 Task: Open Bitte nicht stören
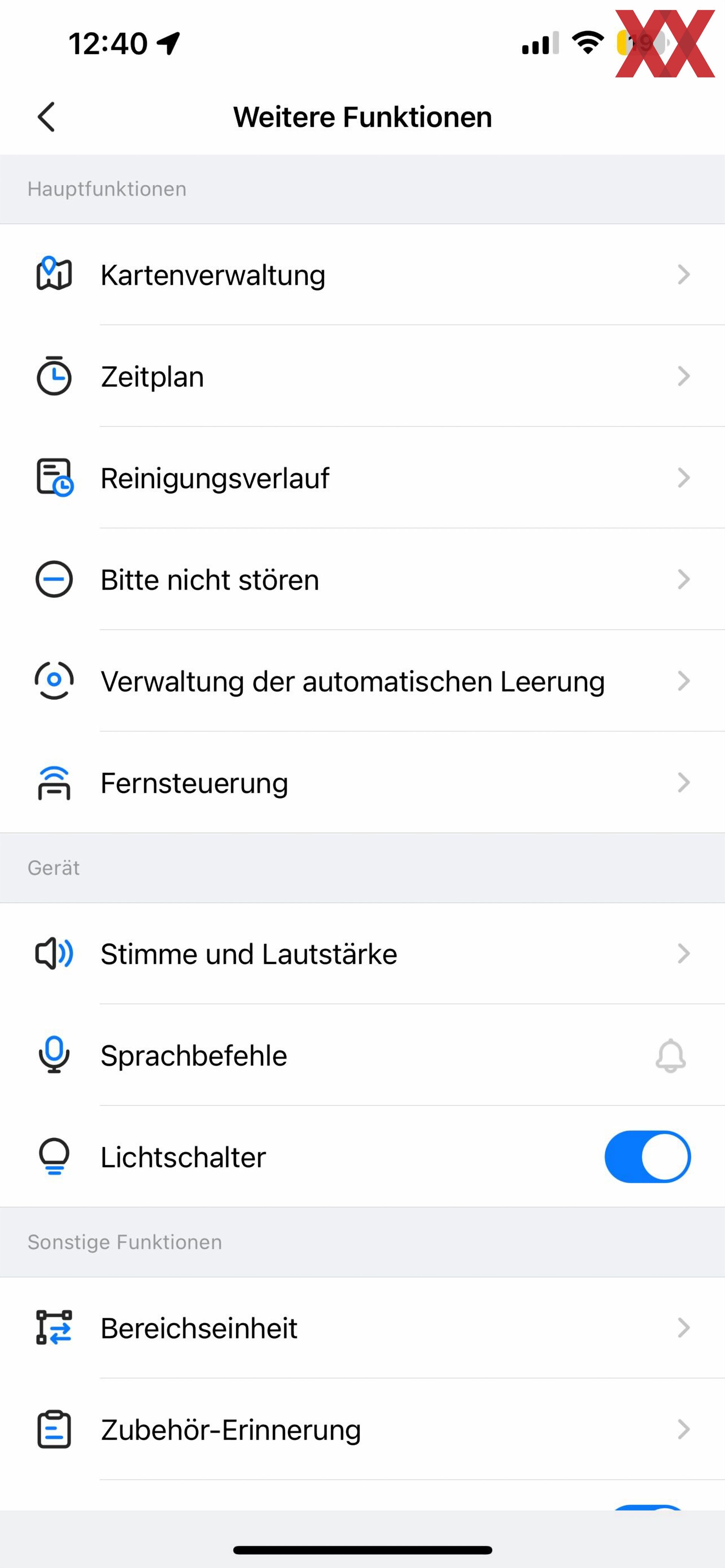coord(362,579)
